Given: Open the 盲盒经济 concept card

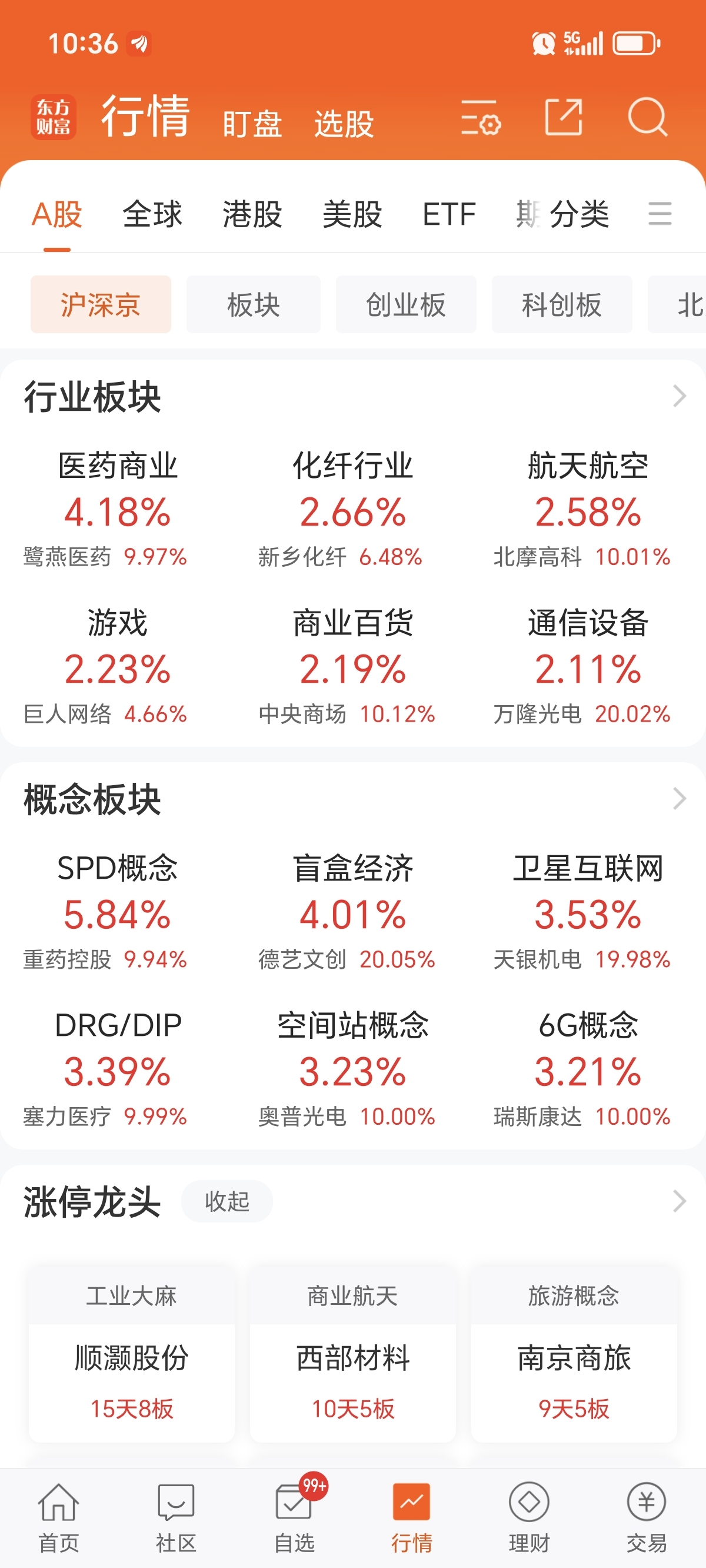Looking at the screenshot, I should tap(353, 911).
